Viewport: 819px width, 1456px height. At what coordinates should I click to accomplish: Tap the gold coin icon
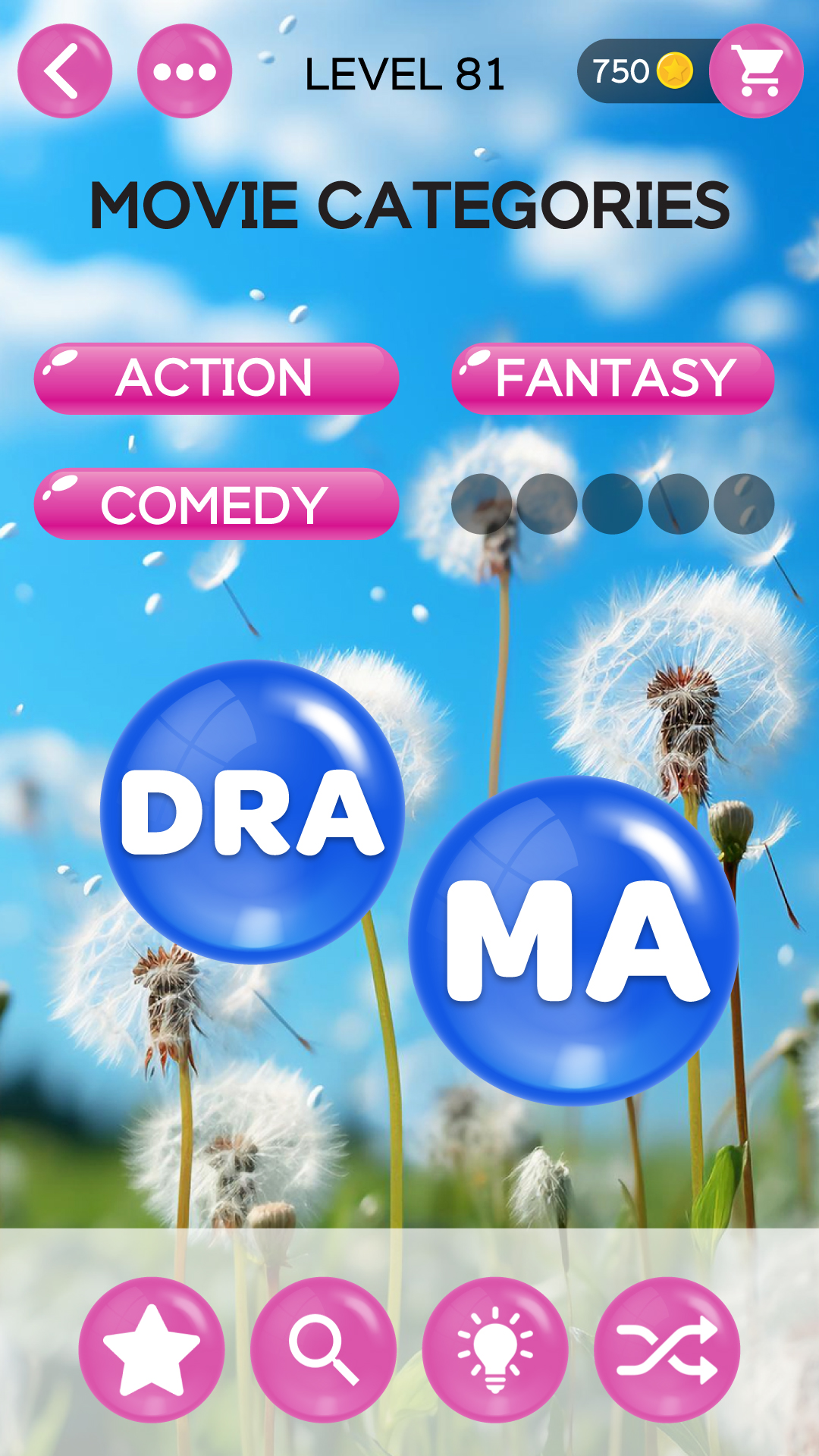coord(673,71)
